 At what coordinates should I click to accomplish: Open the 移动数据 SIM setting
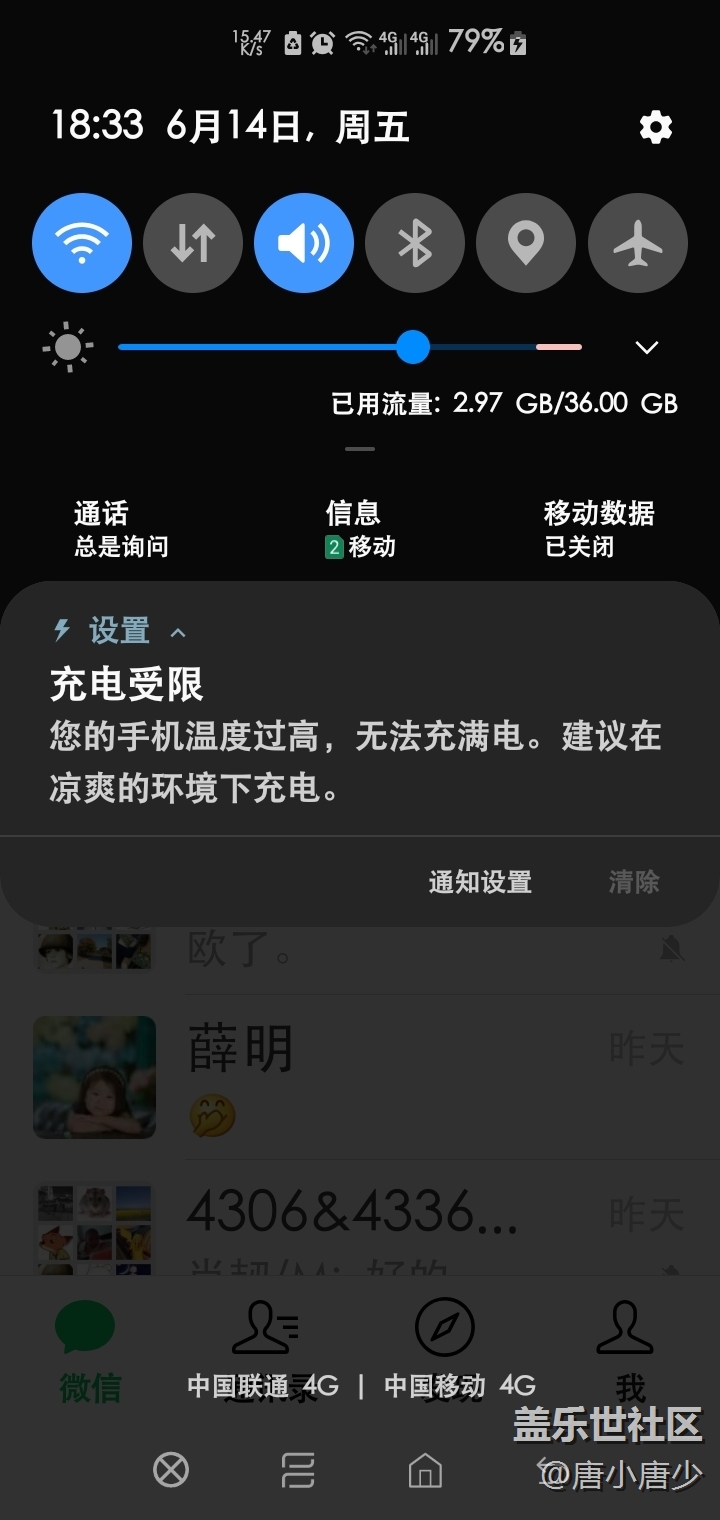click(x=598, y=529)
